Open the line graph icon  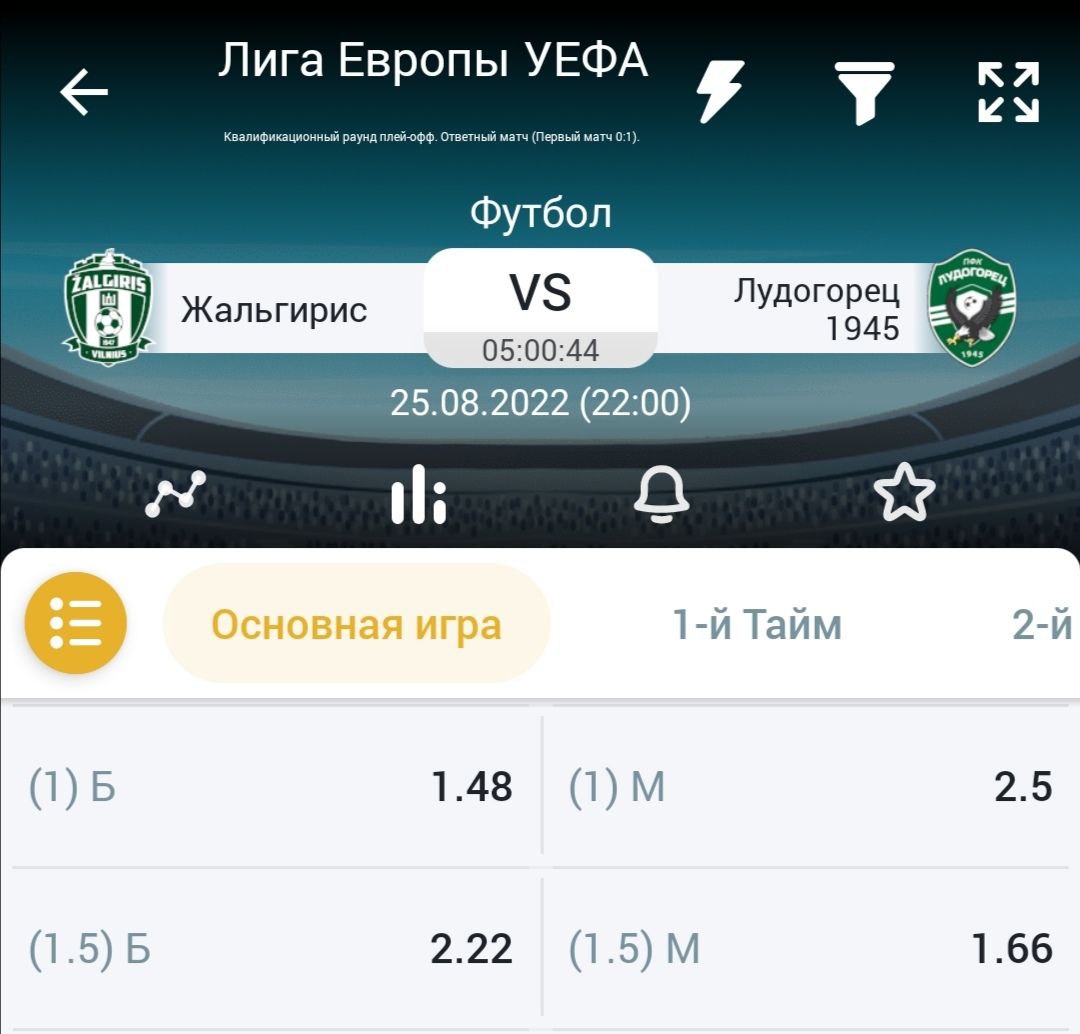[176, 494]
